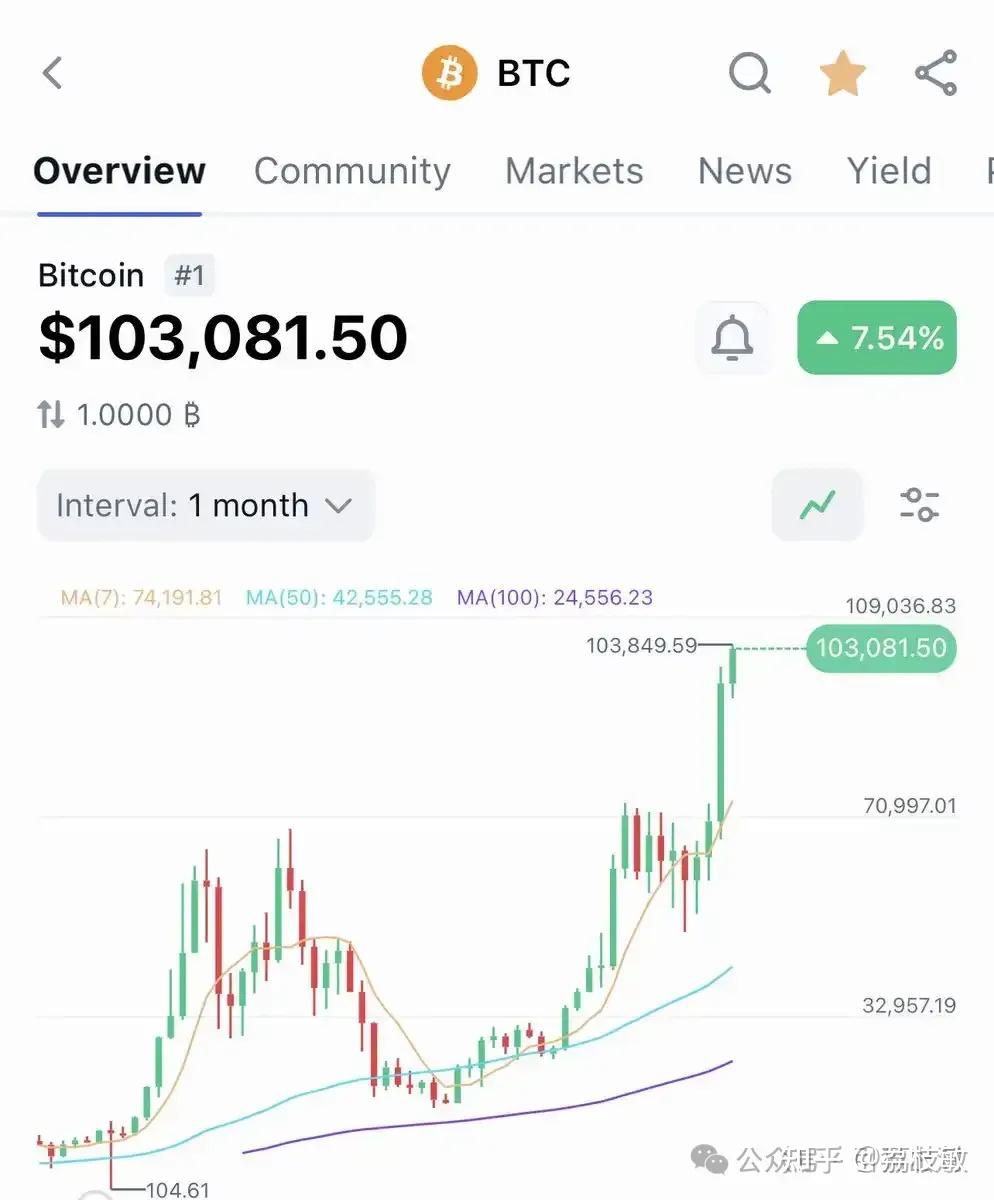The image size is (994, 1200).
Task: Share the Bitcoin page
Action: pyautogui.click(x=936, y=73)
